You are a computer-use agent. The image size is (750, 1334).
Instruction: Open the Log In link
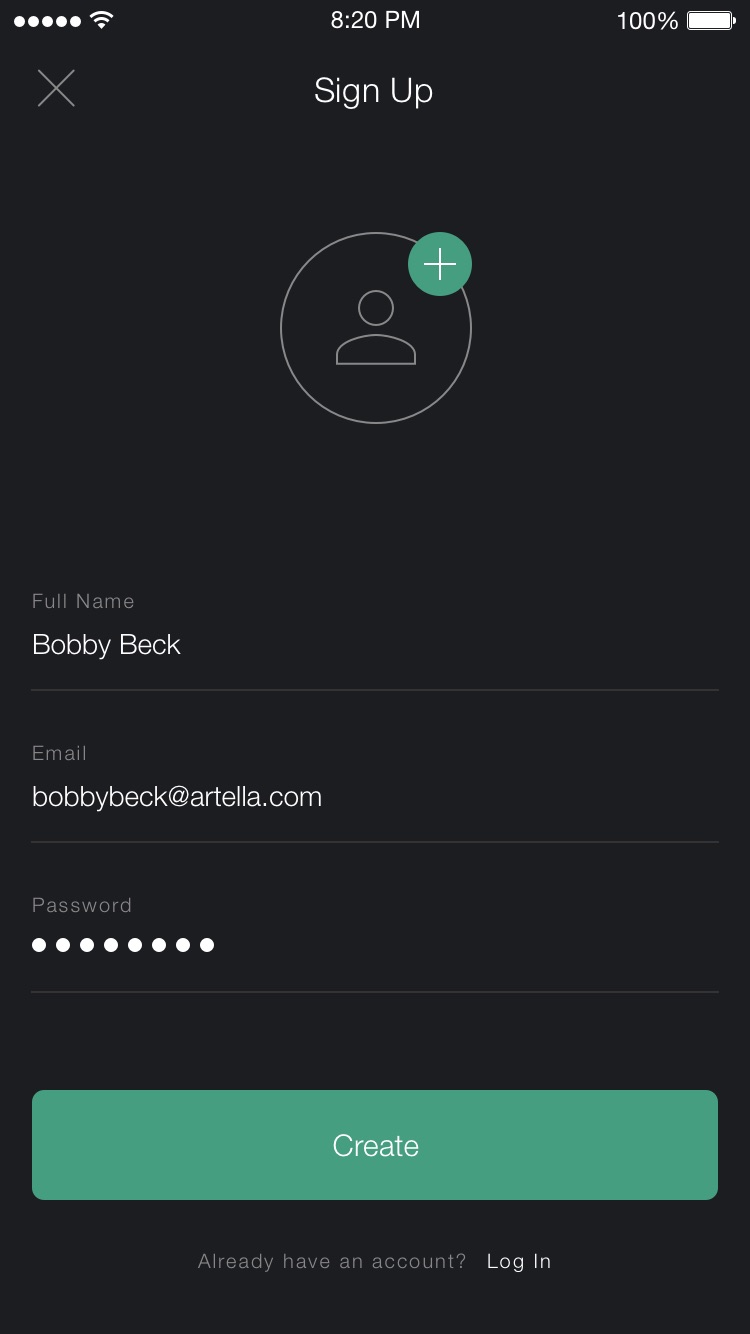519,1261
